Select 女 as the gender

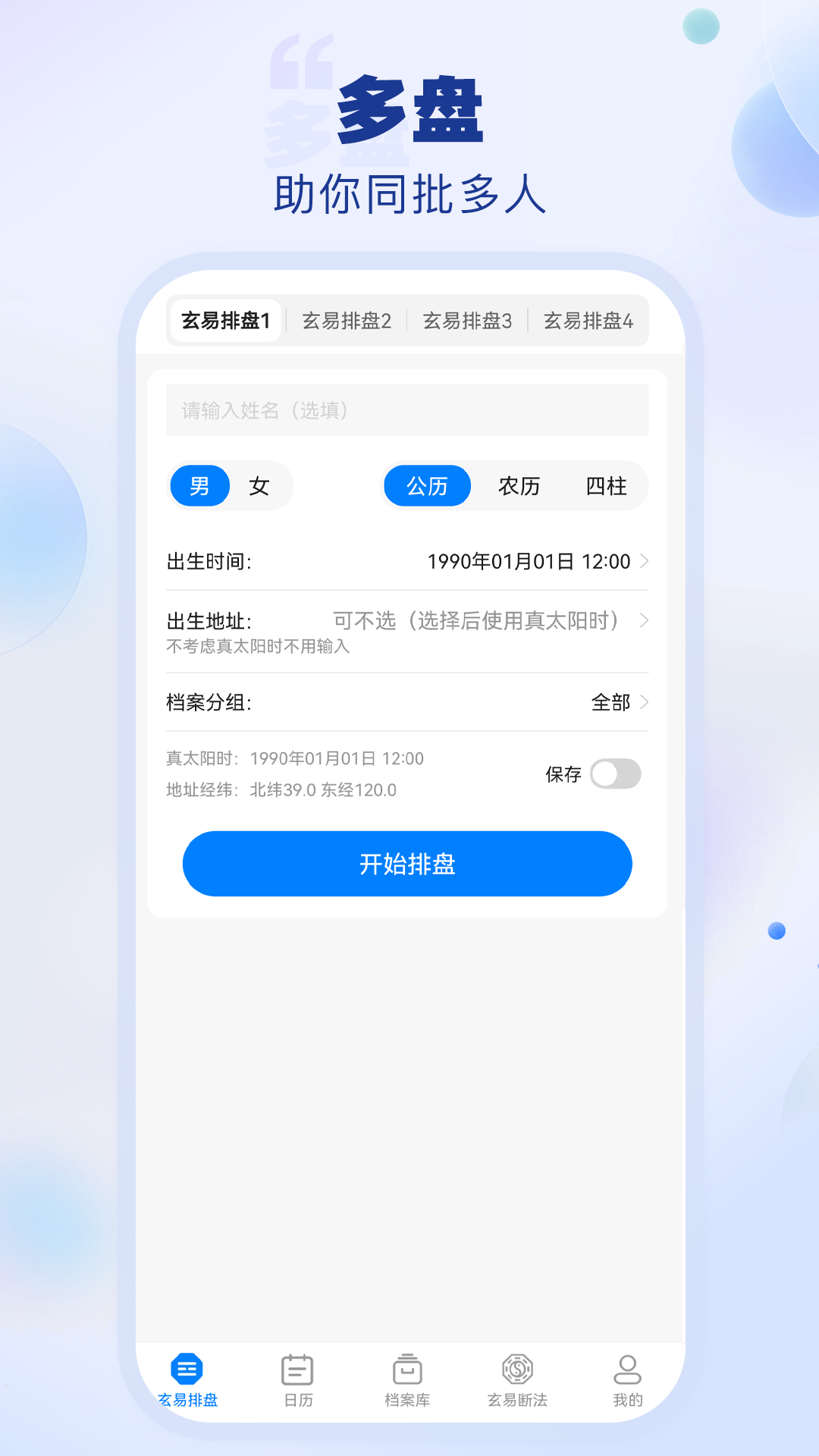pos(259,486)
